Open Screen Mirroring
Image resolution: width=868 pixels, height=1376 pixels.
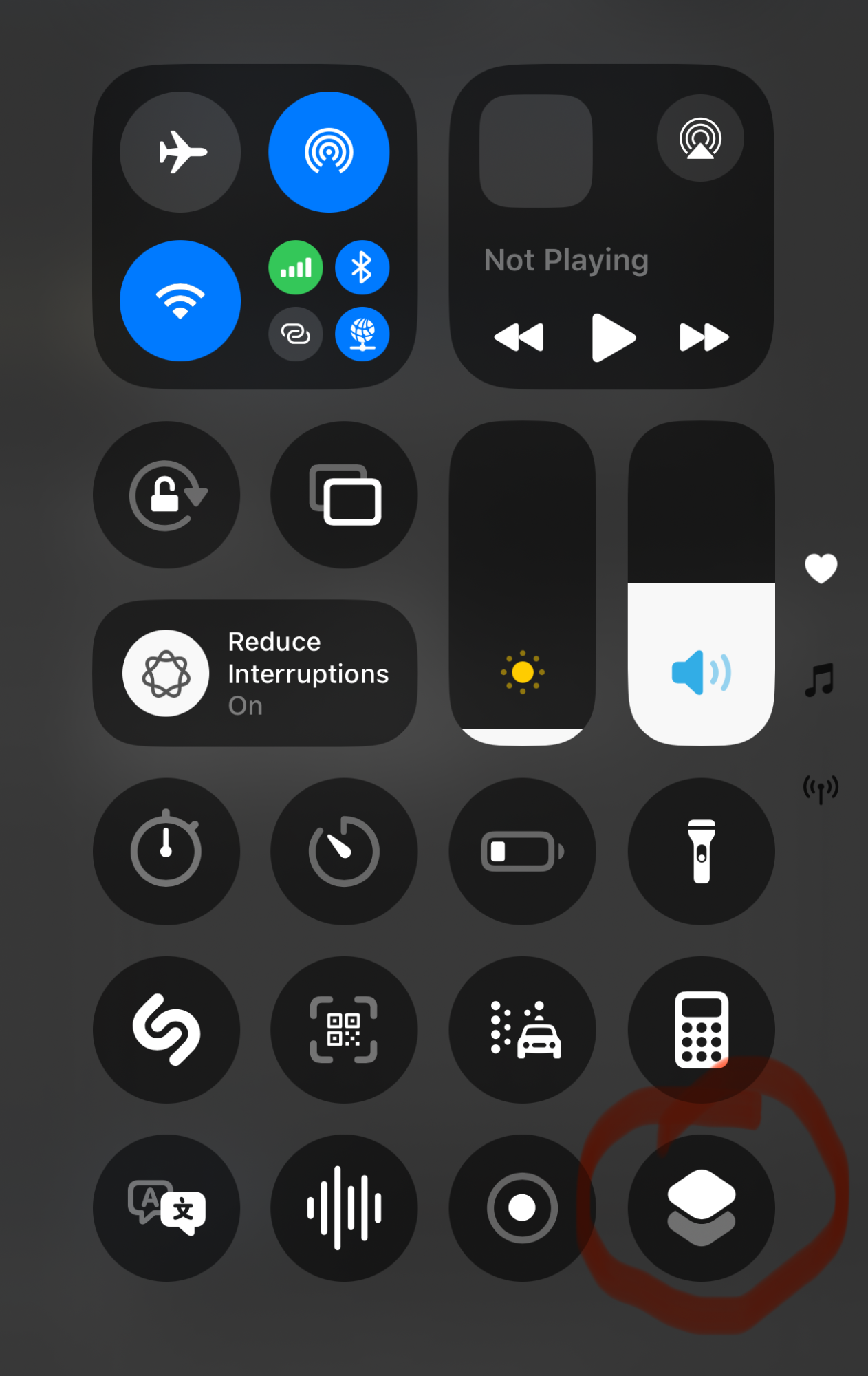click(x=344, y=495)
